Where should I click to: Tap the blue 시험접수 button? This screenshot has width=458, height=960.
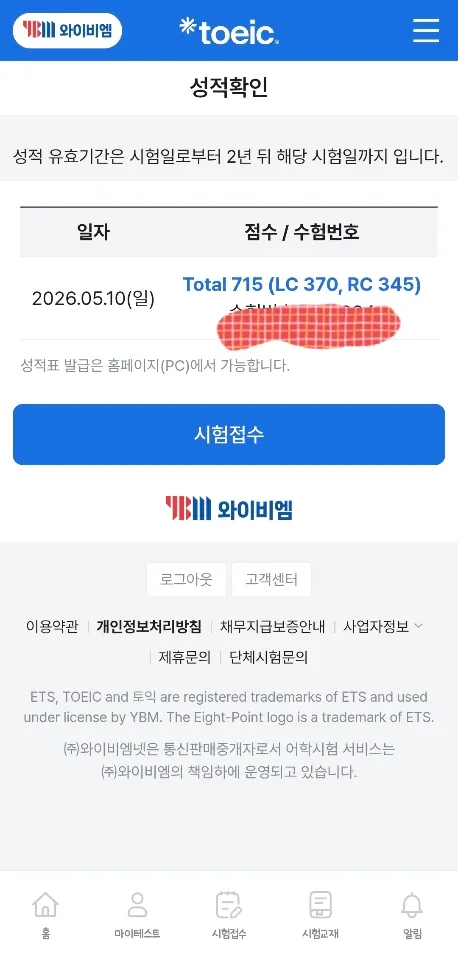229,434
